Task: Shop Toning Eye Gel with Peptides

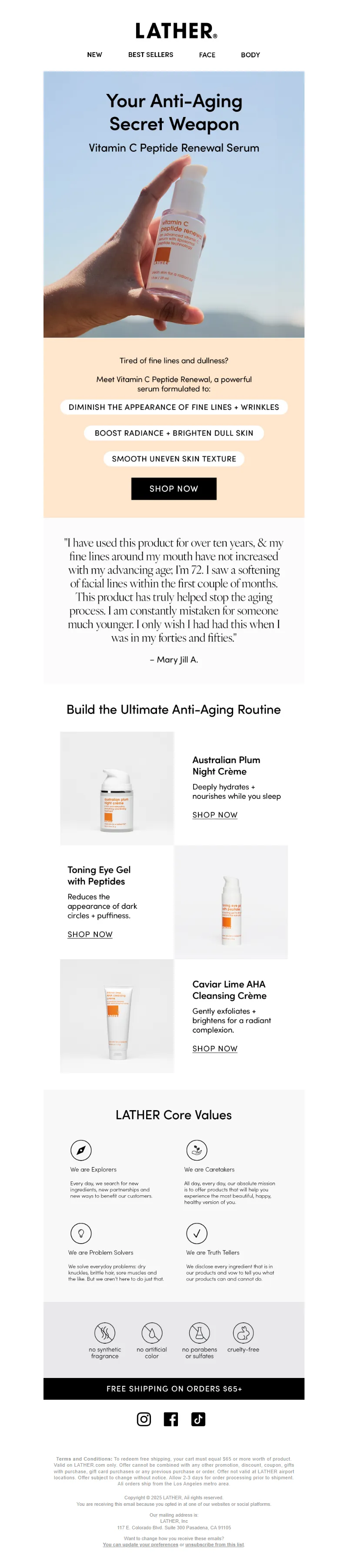Action: [x=90, y=934]
